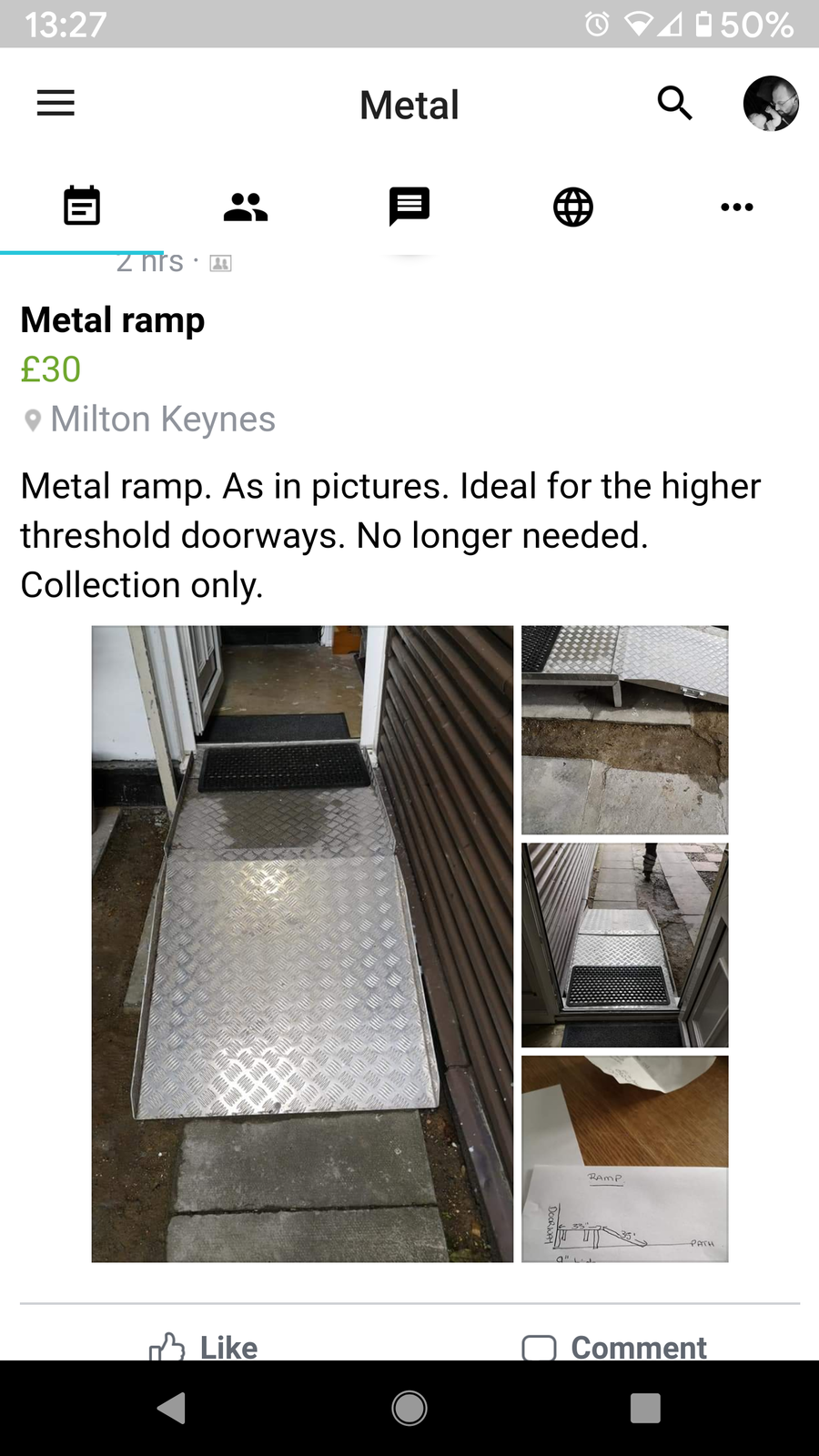Image resolution: width=819 pixels, height=1456 pixels.
Task: Open the hand-drawn ramp sketch photo
Action: click(x=624, y=1159)
